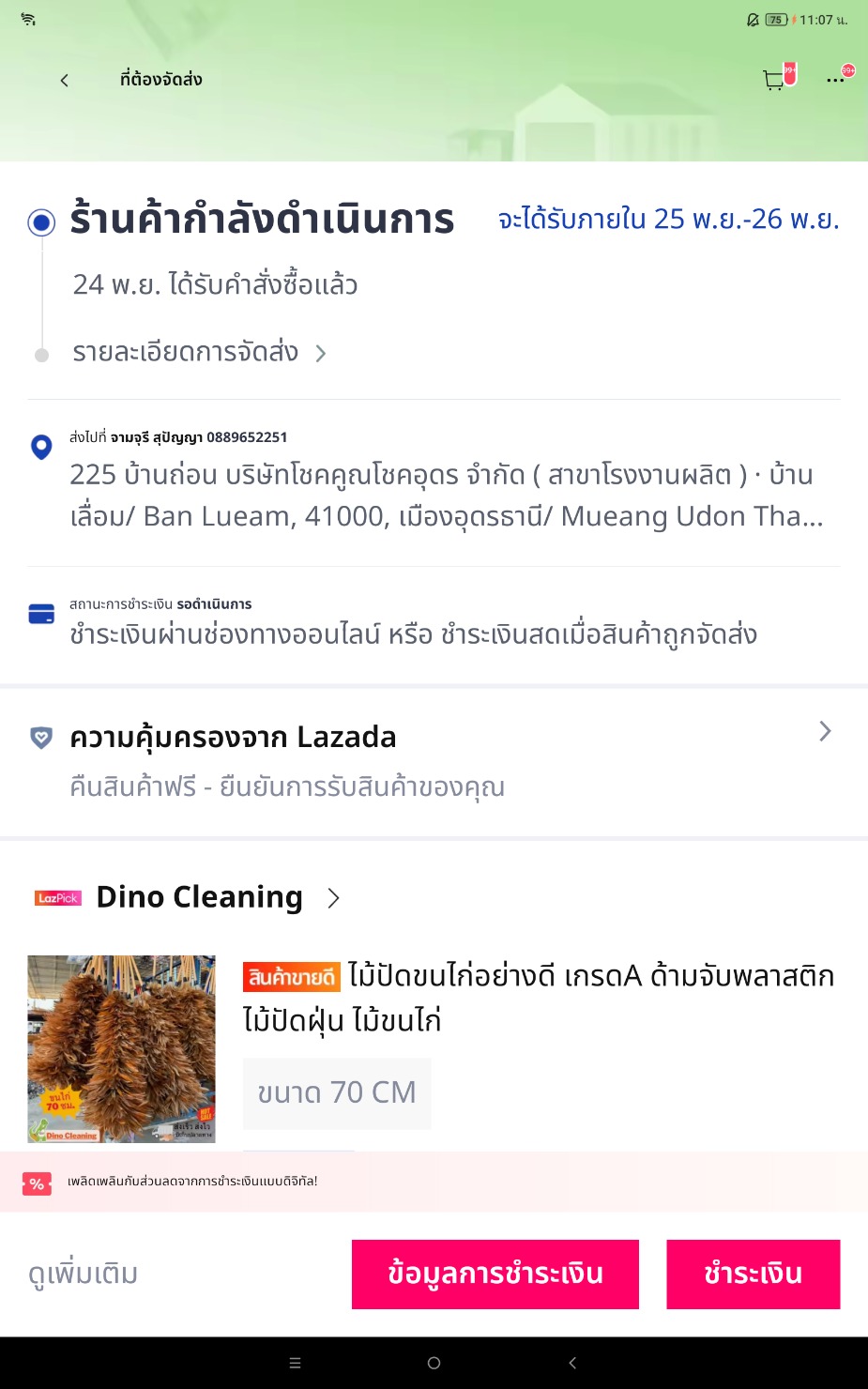Tap the ชำระเงิน pay button
The width and height of the screenshot is (868, 1389).
tap(753, 1274)
